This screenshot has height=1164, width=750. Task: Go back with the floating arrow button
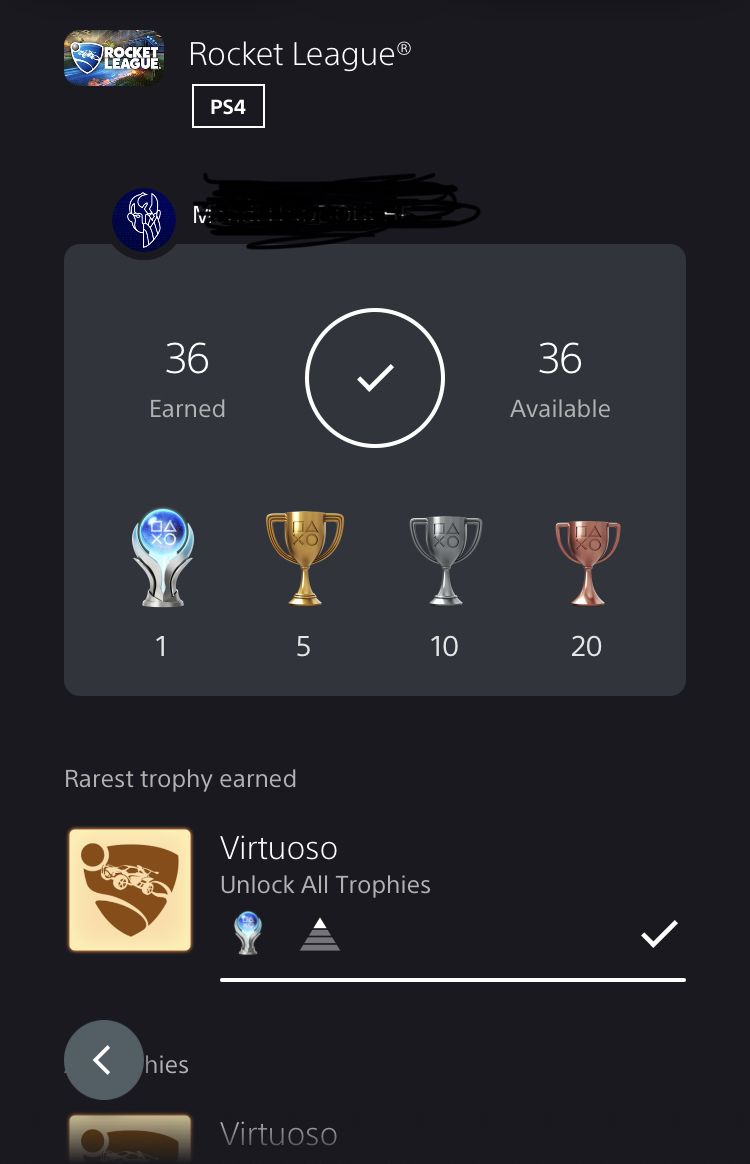tap(103, 1060)
